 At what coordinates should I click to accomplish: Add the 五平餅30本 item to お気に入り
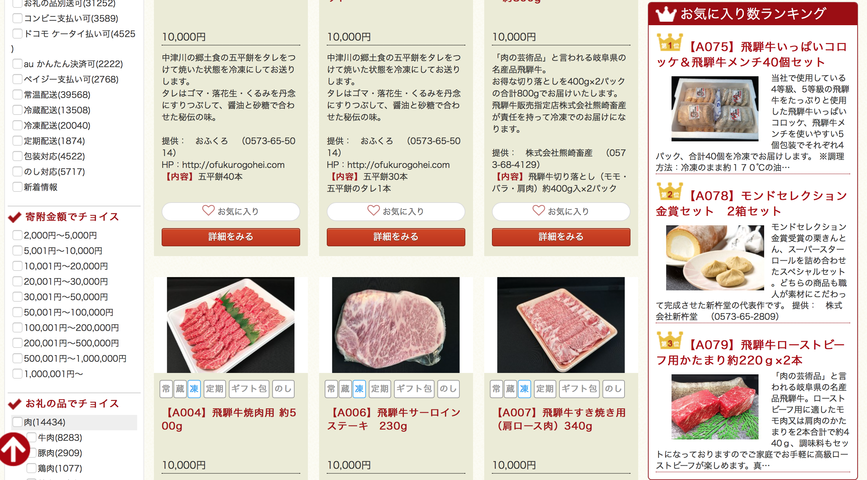click(x=396, y=211)
